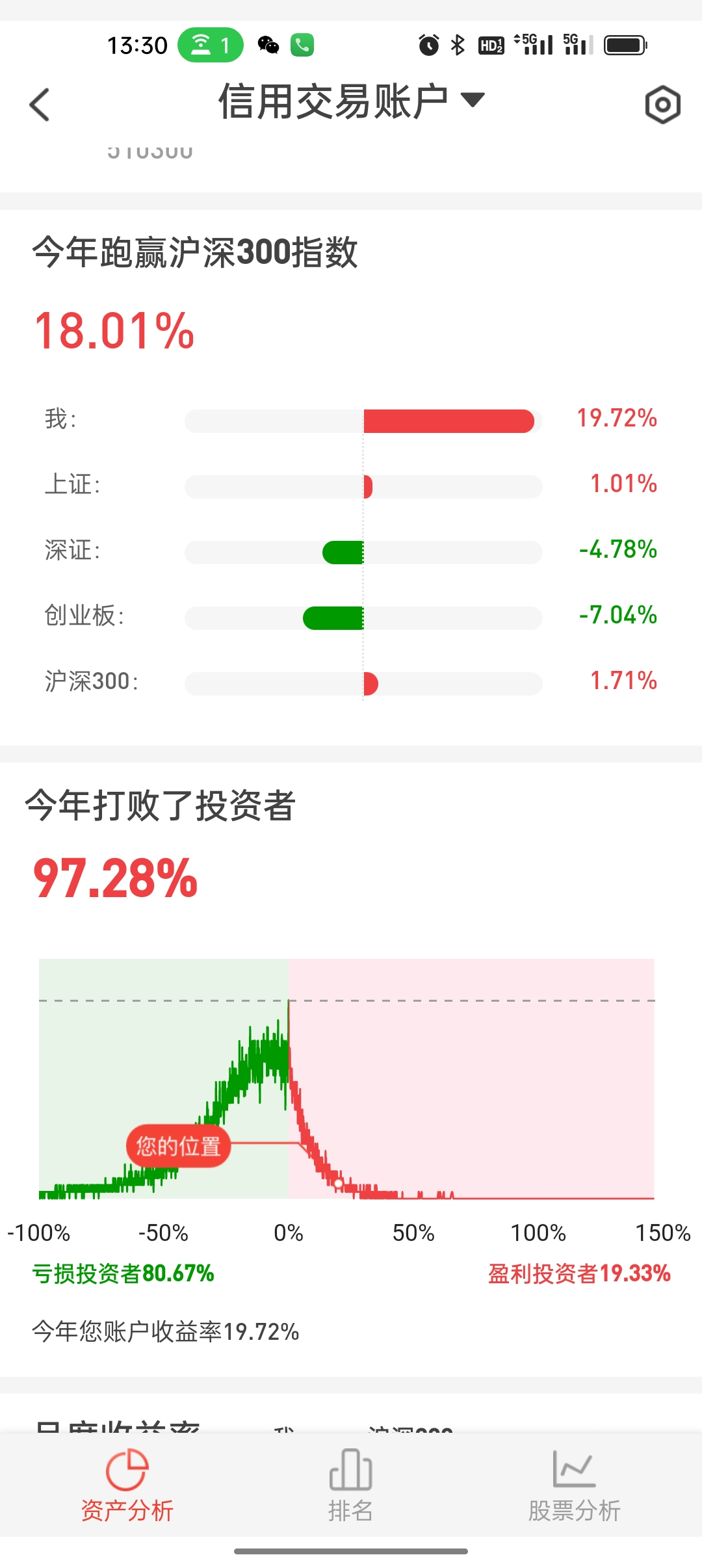Switch to the 排名 tab
The image size is (702, 1568).
(351, 1485)
